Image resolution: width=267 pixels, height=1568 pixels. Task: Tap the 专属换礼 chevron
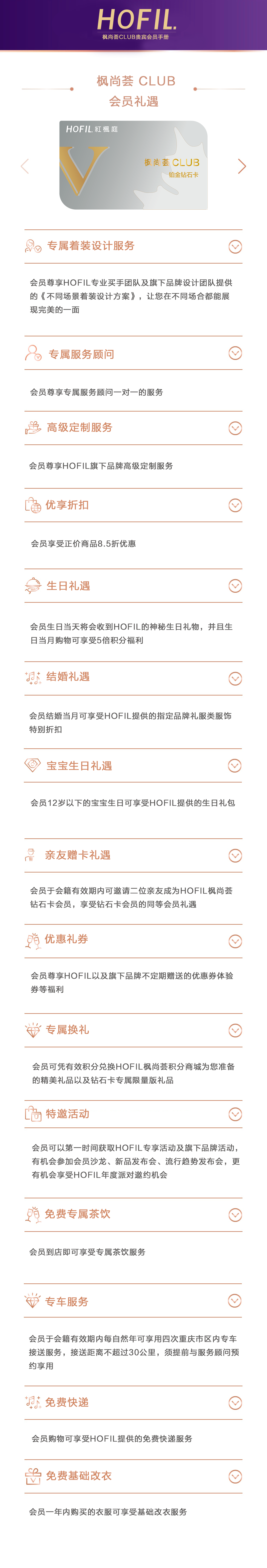(x=235, y=1030)
